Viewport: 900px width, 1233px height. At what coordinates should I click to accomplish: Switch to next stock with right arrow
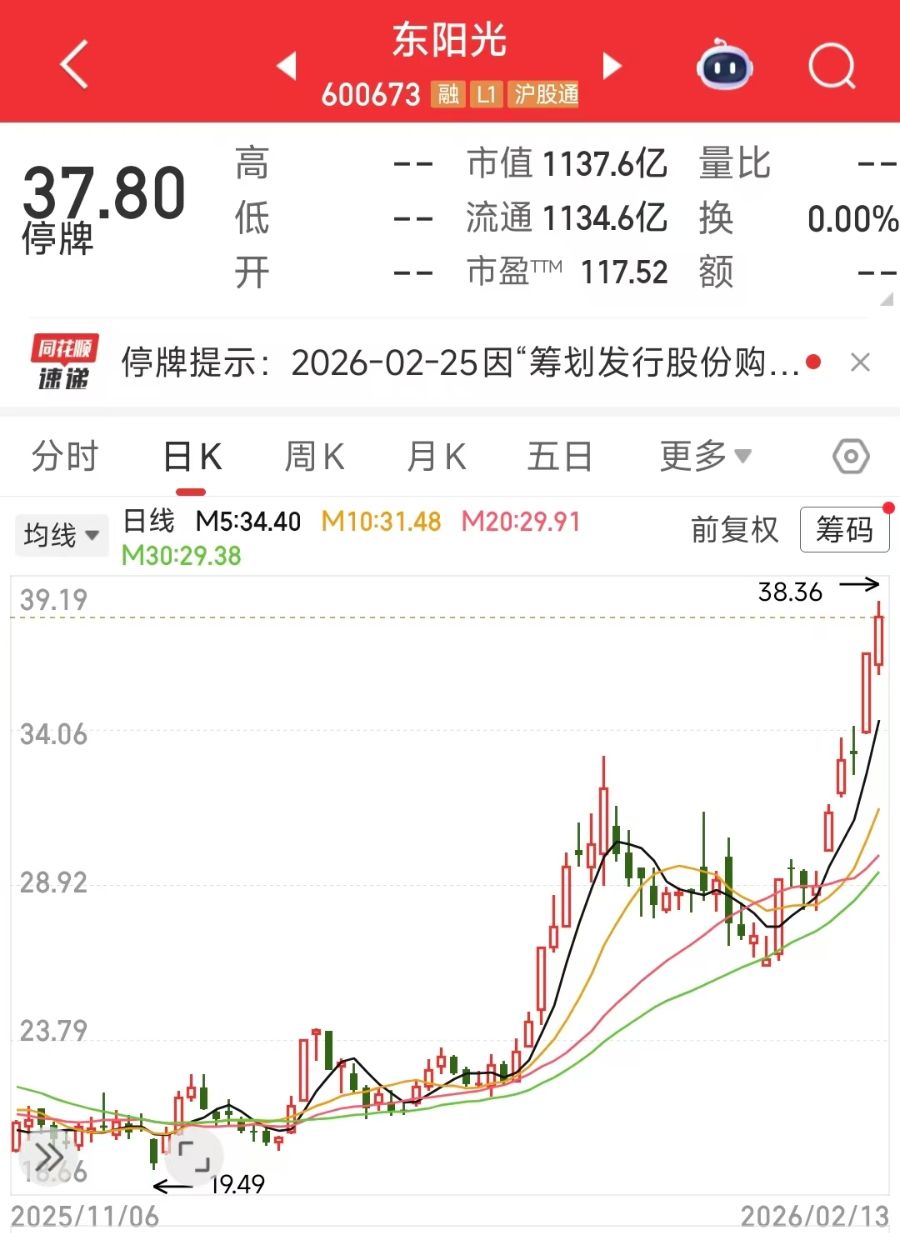point(612,64)
